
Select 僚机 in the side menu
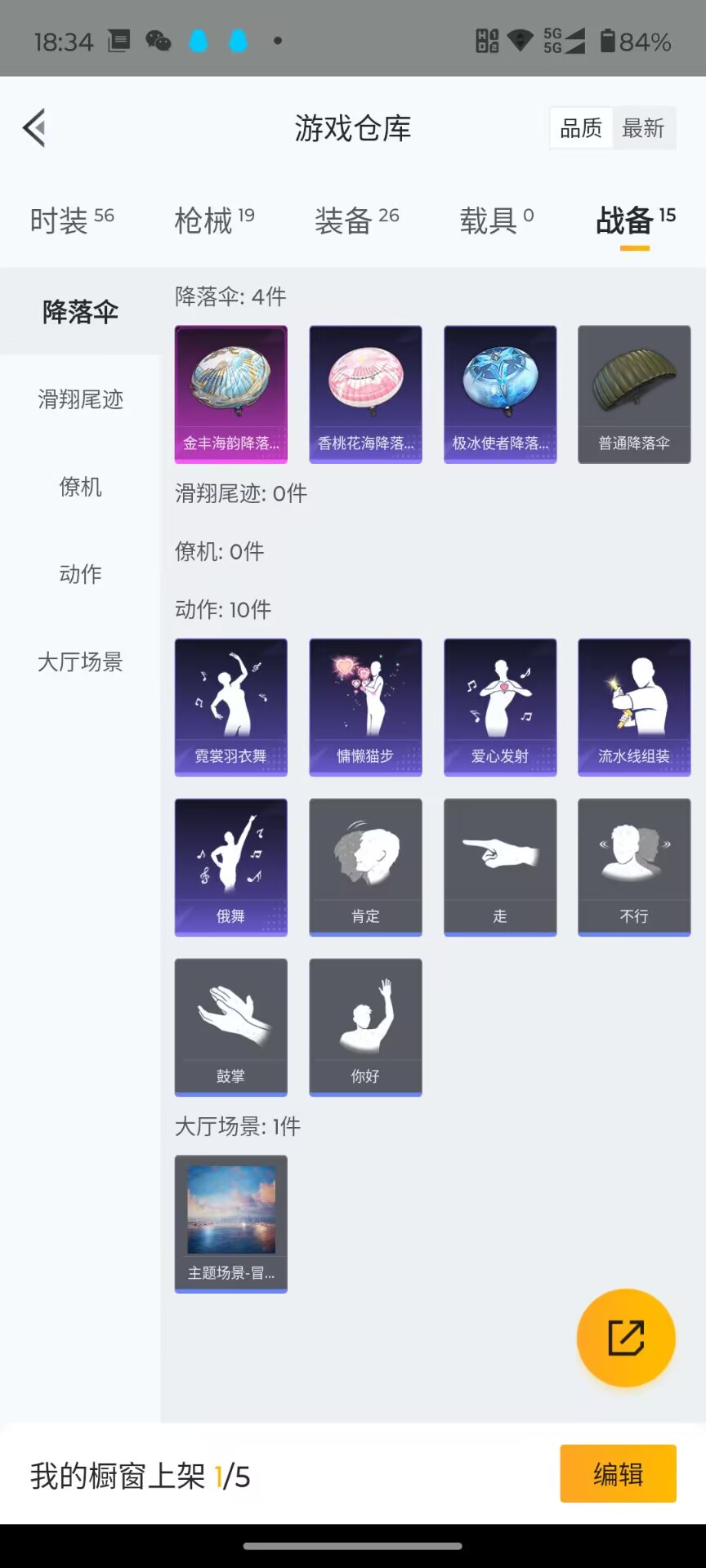click(80, 487)
